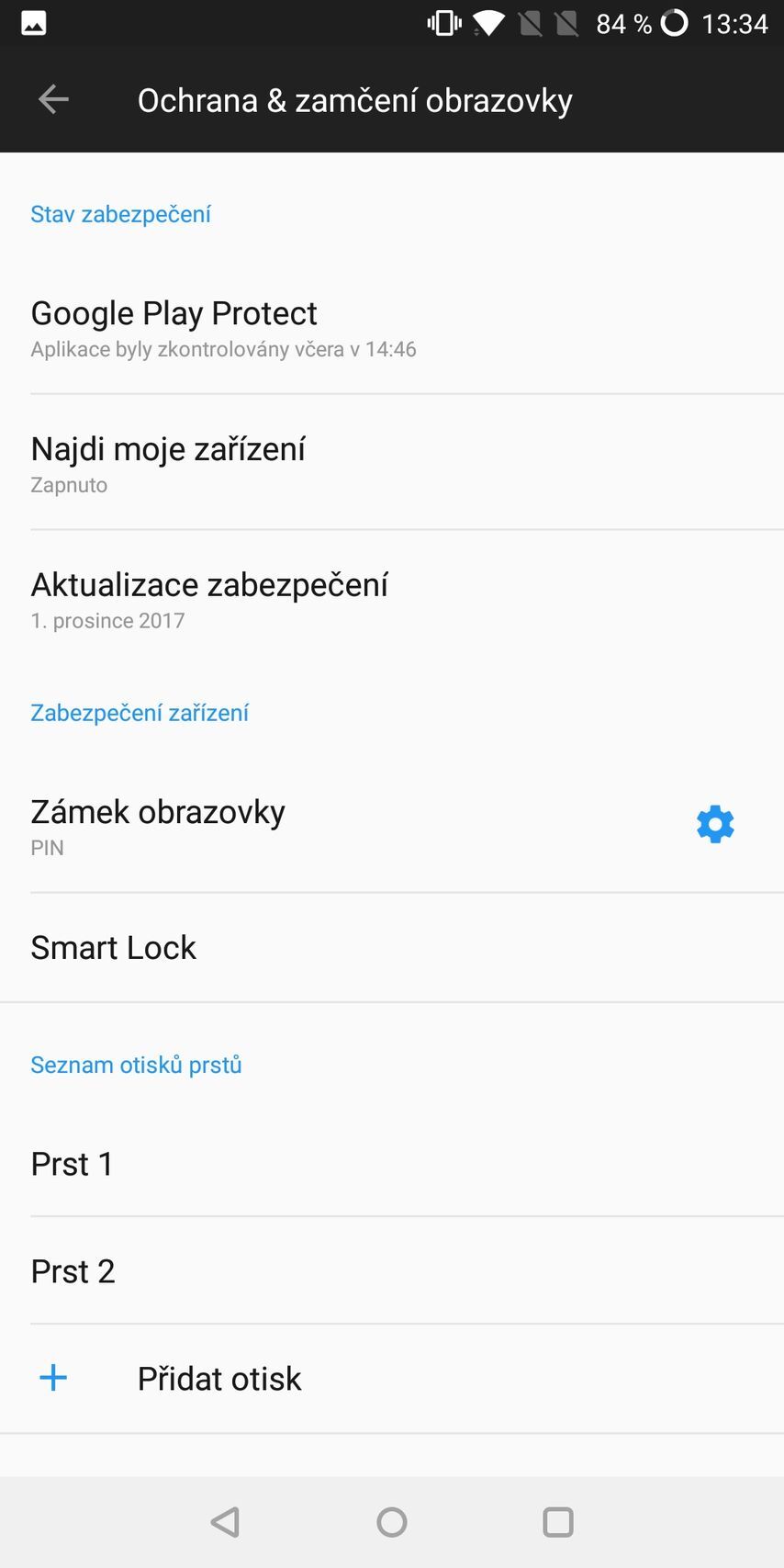Tap the screenshot thumbnail icon in status bar

(33, 22)
